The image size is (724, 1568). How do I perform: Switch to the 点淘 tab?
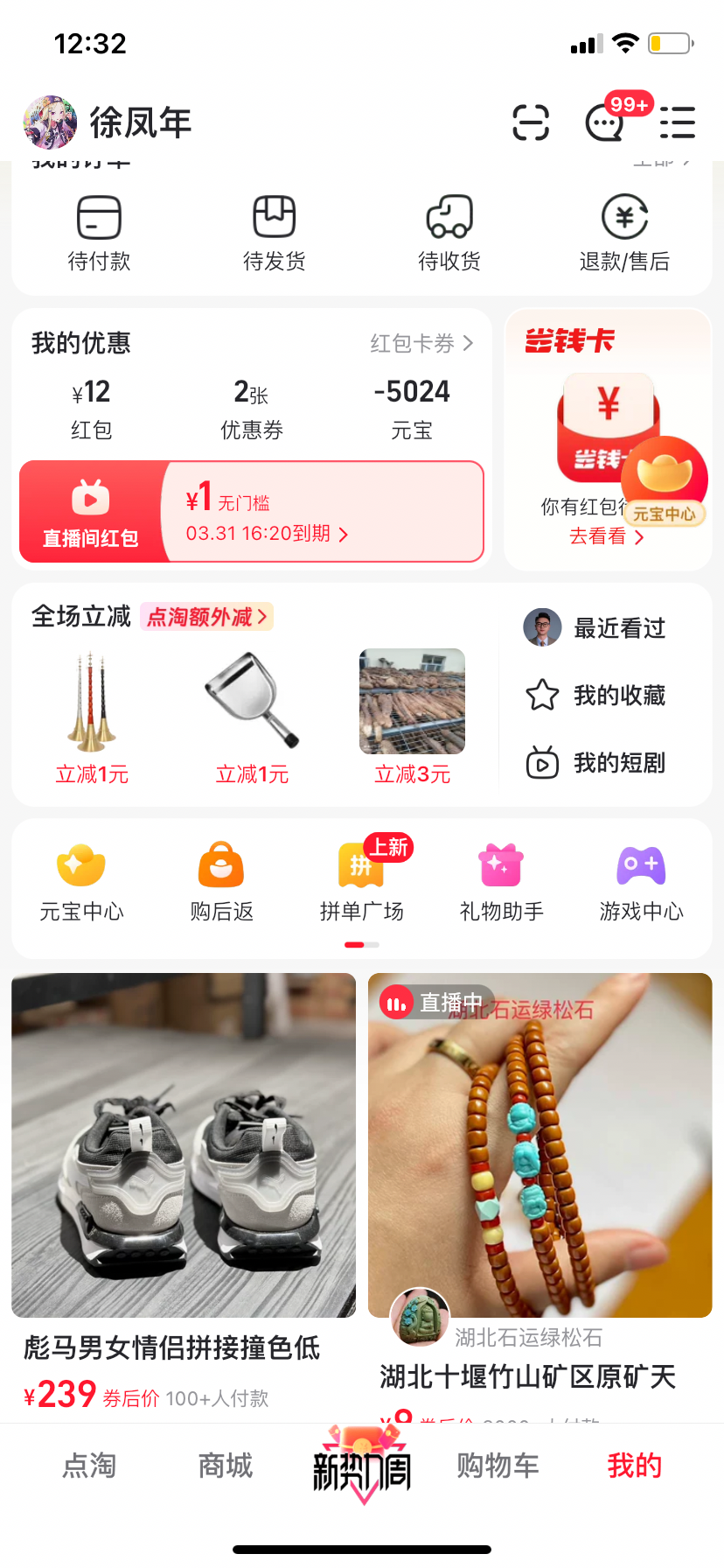pos(89,1466)
